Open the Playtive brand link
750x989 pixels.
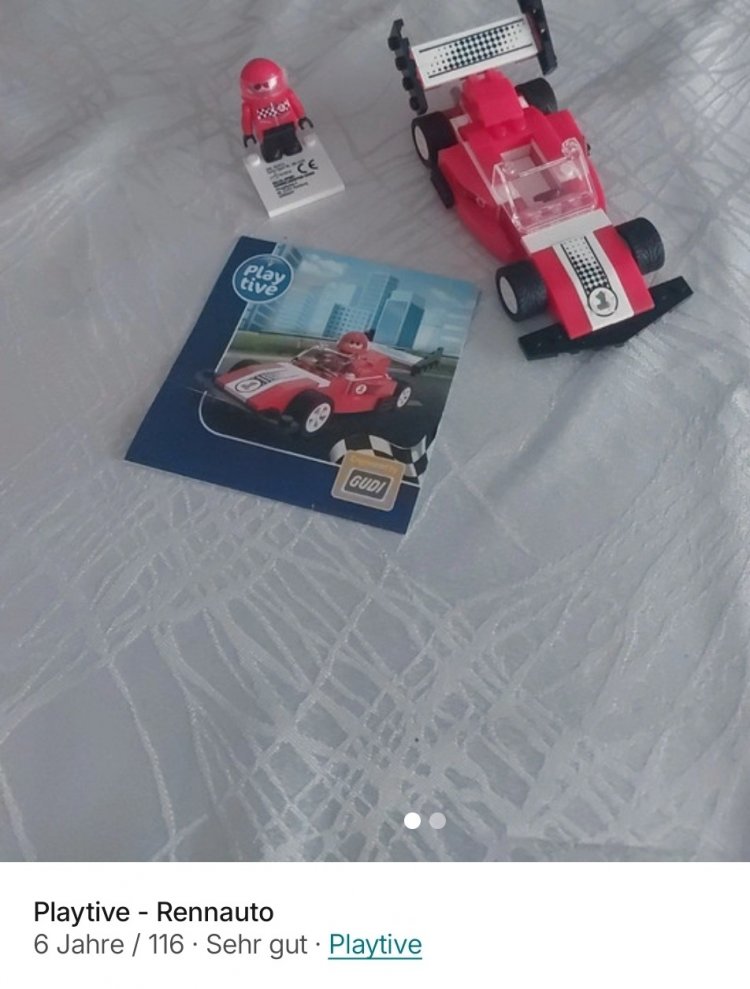(375, 945)
